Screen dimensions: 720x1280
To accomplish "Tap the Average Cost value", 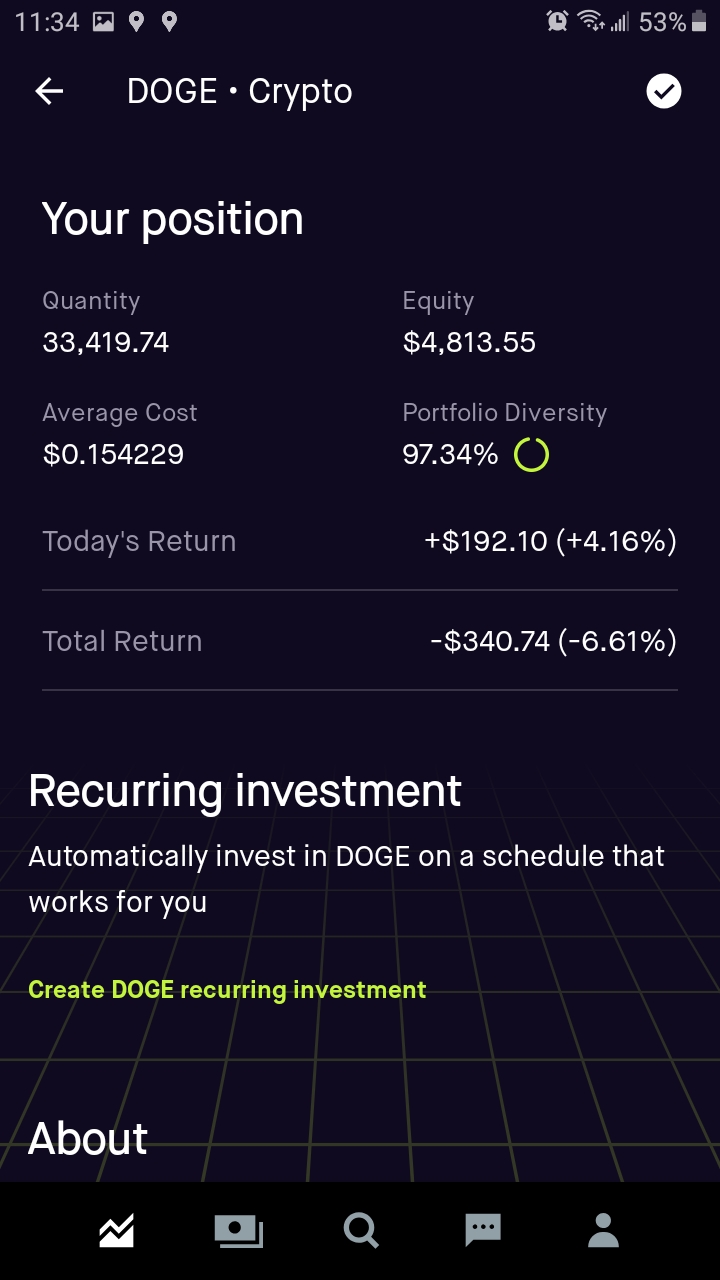I will tap(113, 454).
